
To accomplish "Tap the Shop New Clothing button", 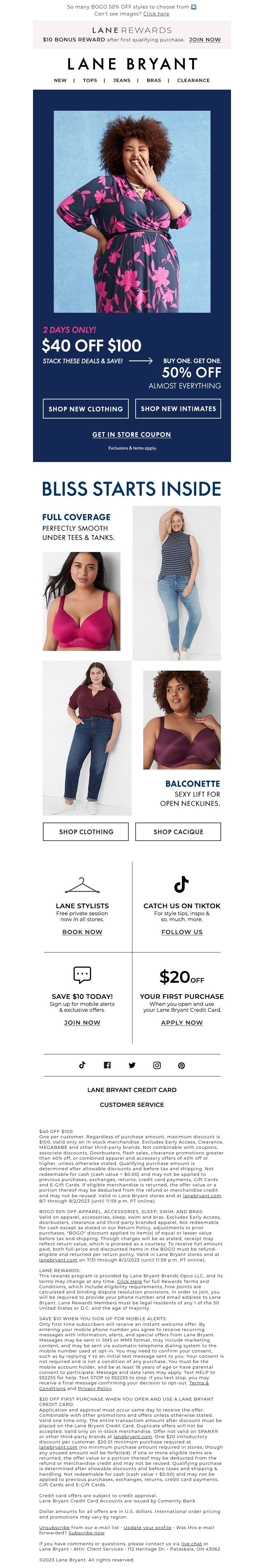I will point(85,408).
